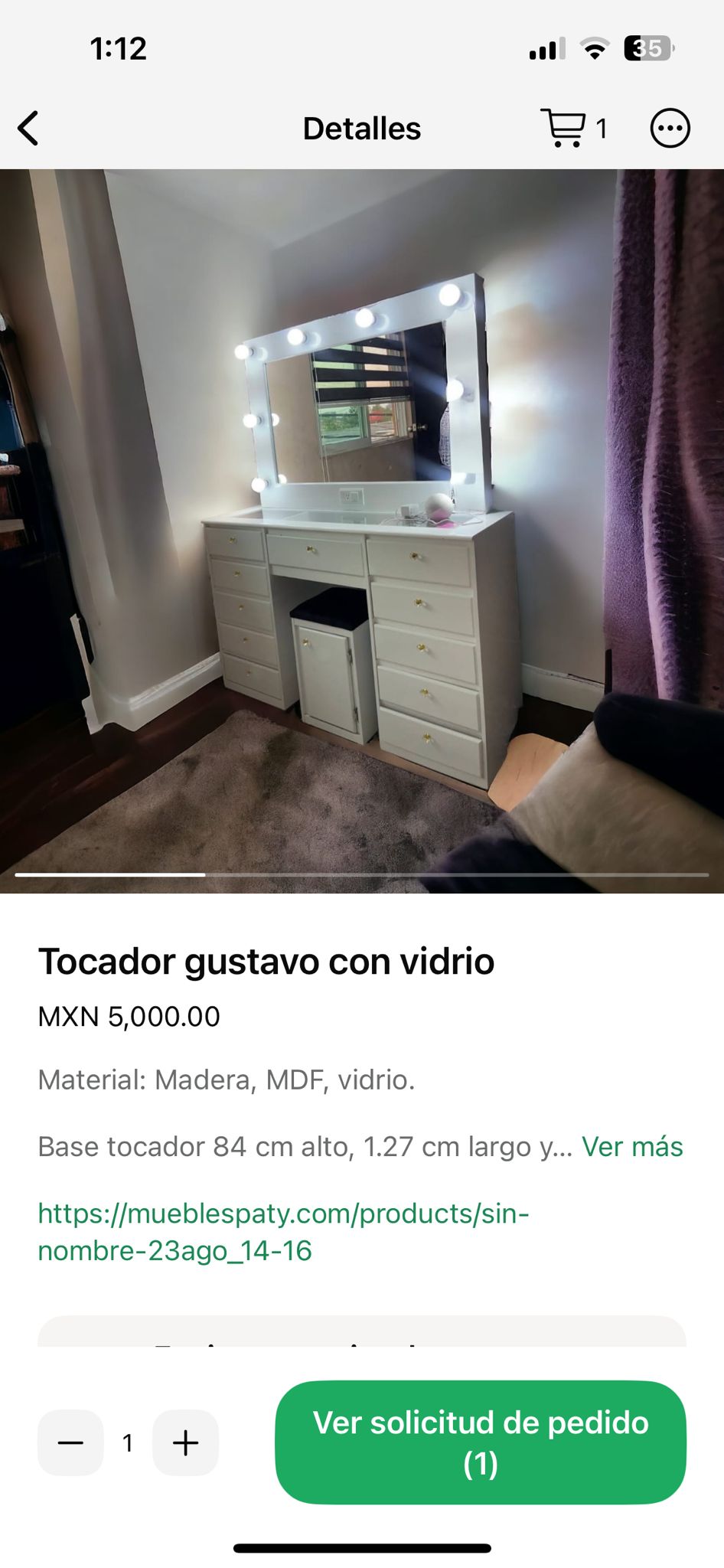Open the shopping cart
Screen dimensions: 724x1568
click(x=574, y=129)
